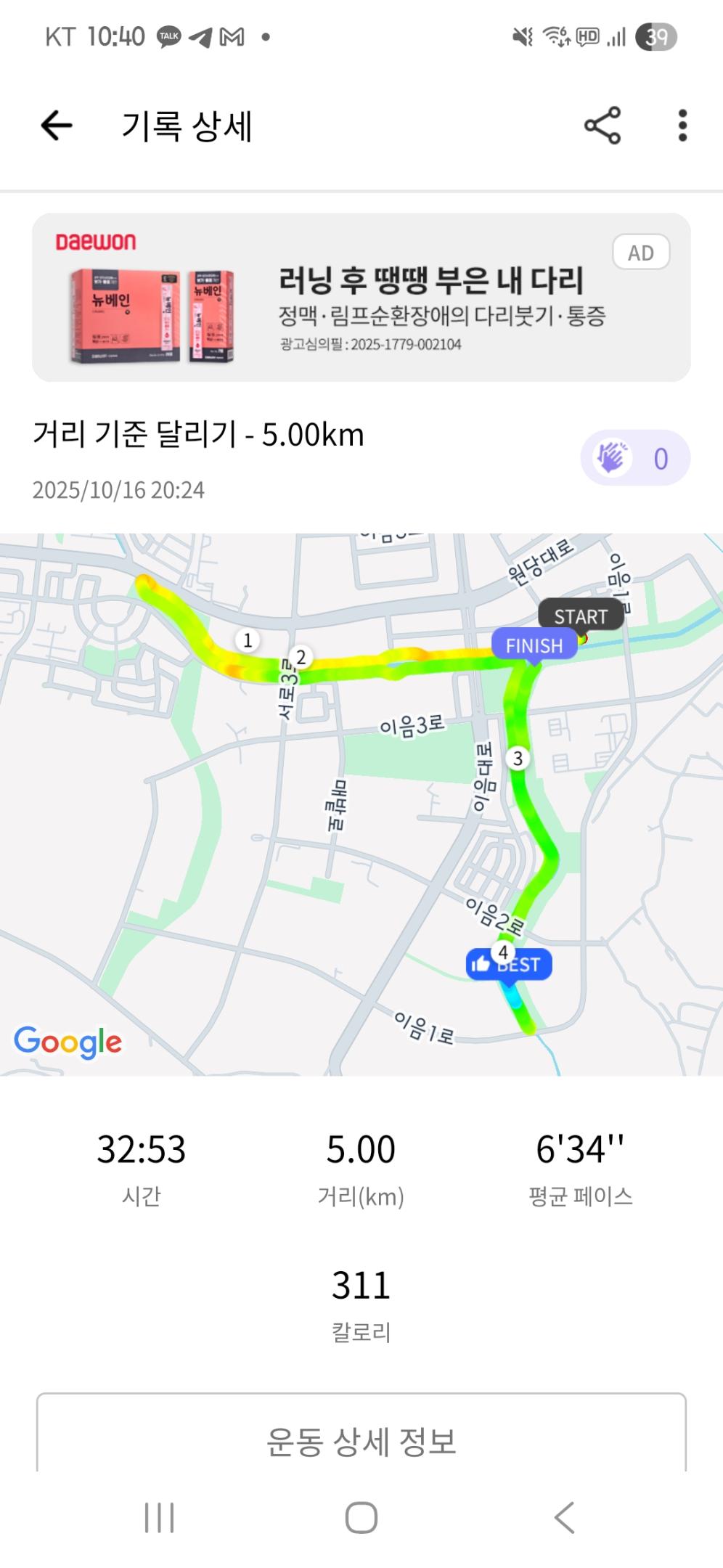Tap the clap cheer button
This screenshot has width=723, height=1568.
point(634,458)
